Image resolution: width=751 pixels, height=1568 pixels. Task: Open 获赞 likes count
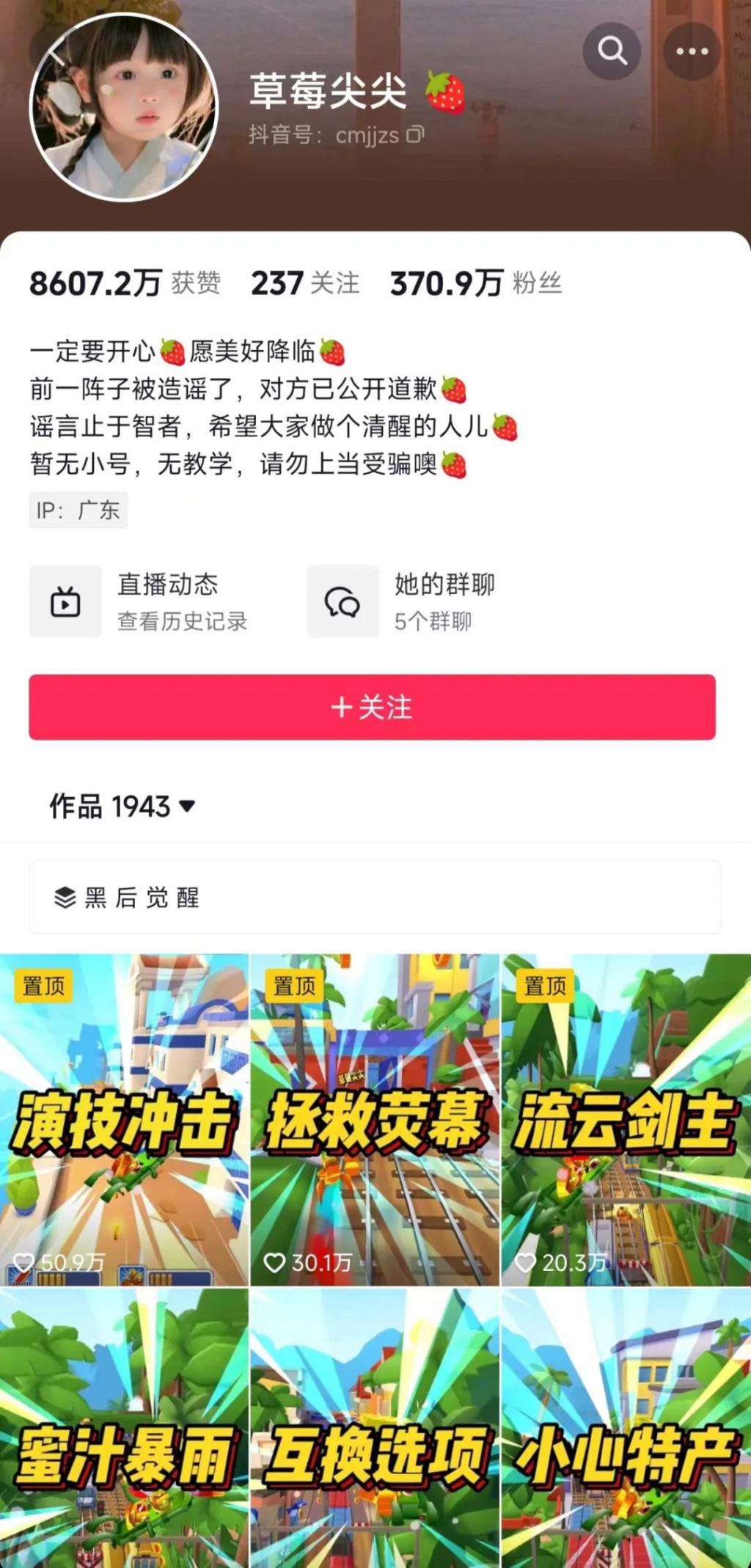[x=125, y=283]
